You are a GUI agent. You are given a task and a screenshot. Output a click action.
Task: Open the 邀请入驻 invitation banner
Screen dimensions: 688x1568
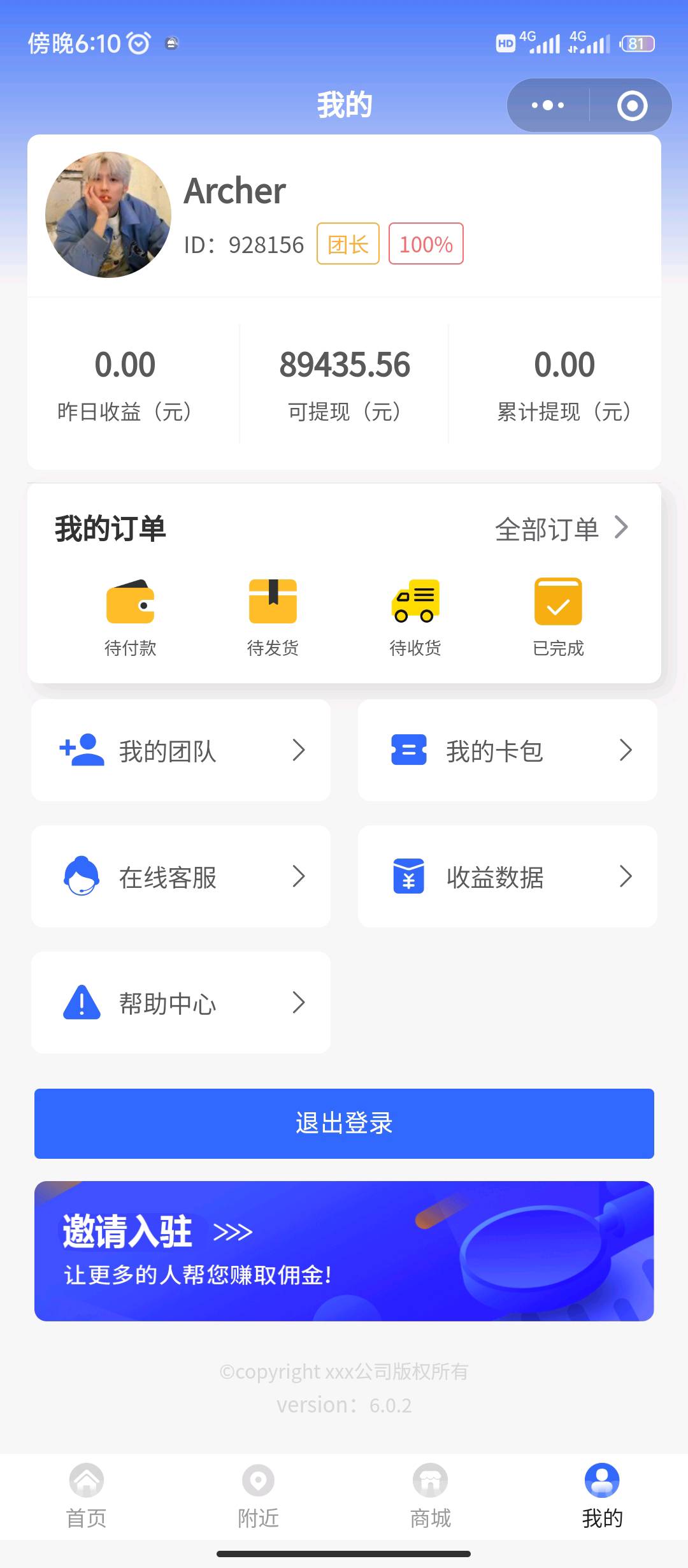tap(344, 1251)
